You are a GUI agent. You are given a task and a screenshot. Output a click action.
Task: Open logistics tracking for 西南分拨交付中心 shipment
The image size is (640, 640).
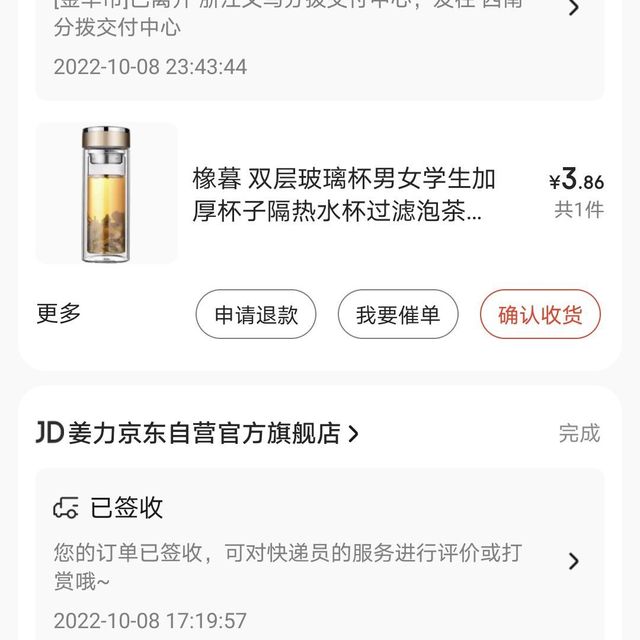point(320,40)
